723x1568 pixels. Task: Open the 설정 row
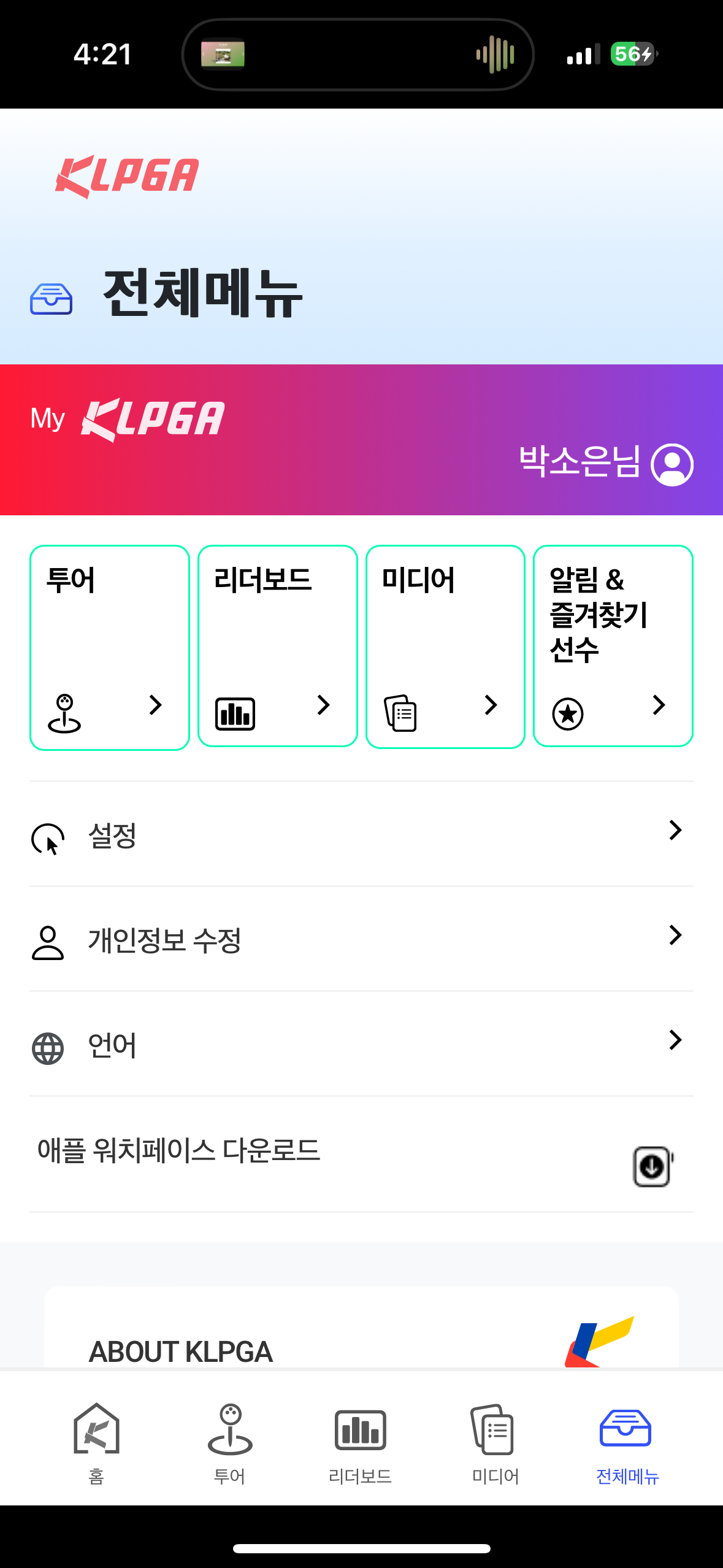pos(361,835)
